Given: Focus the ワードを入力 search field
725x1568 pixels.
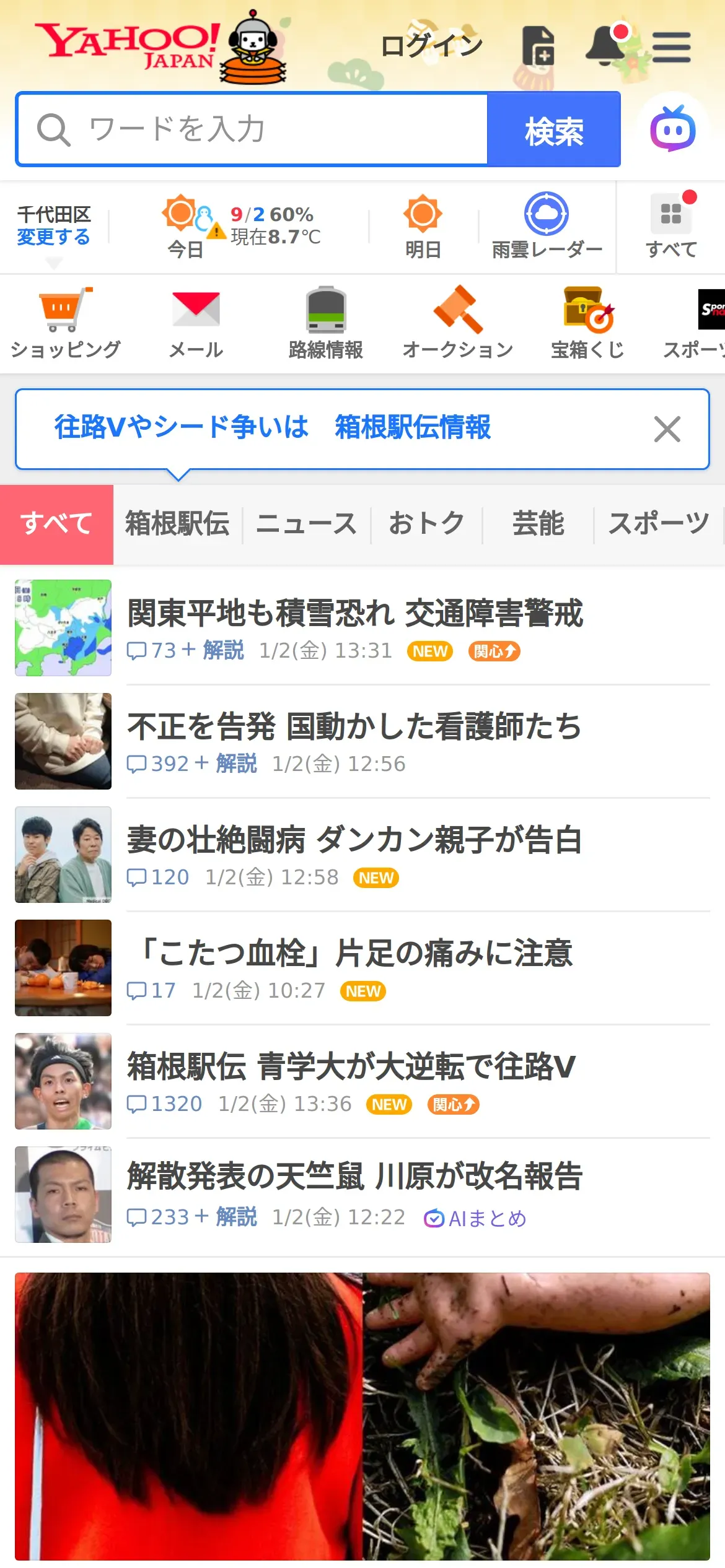Looking at the screenshot, I should (260, 129).
